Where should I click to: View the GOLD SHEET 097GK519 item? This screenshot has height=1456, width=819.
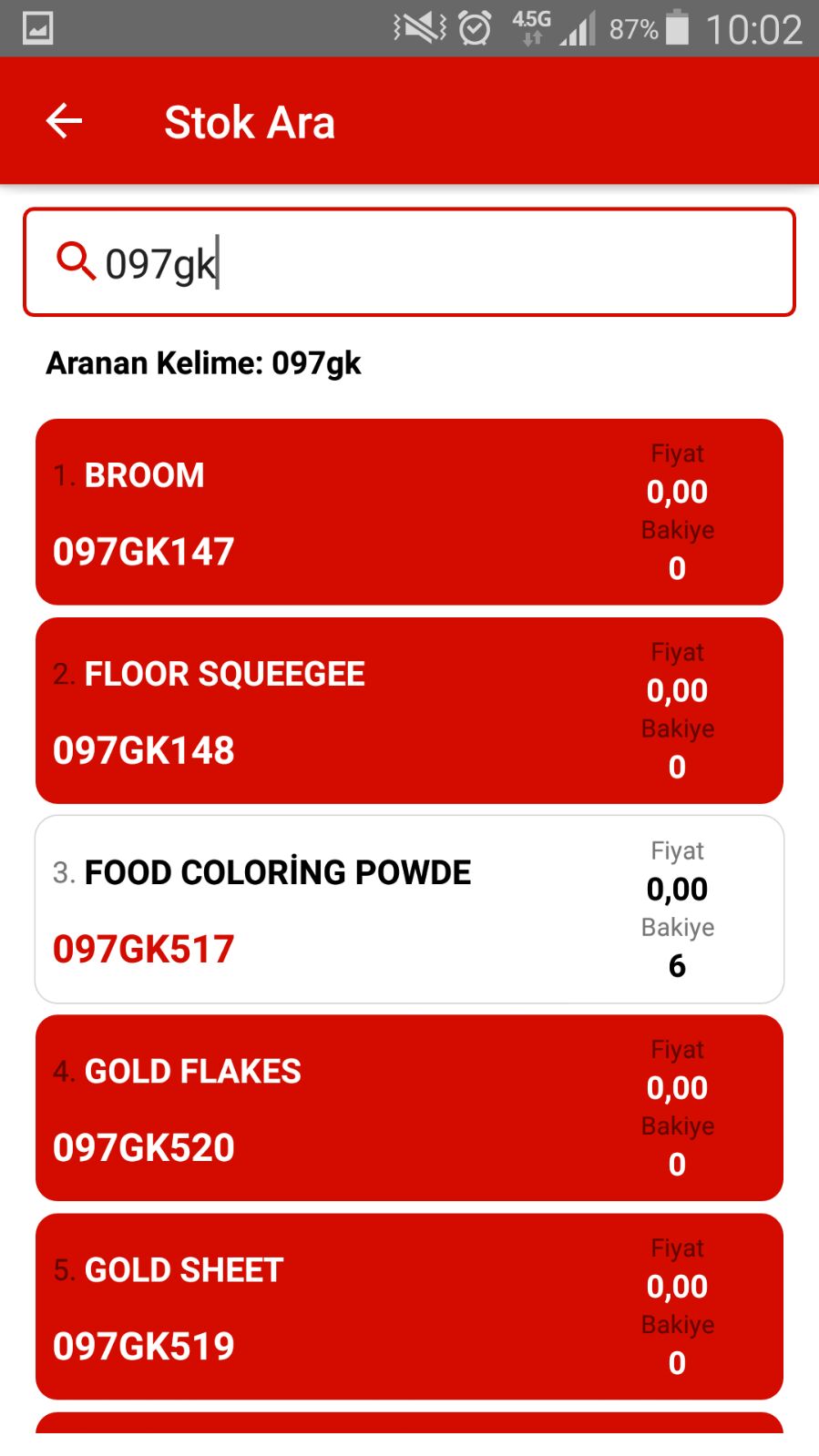pos(409,1306)
